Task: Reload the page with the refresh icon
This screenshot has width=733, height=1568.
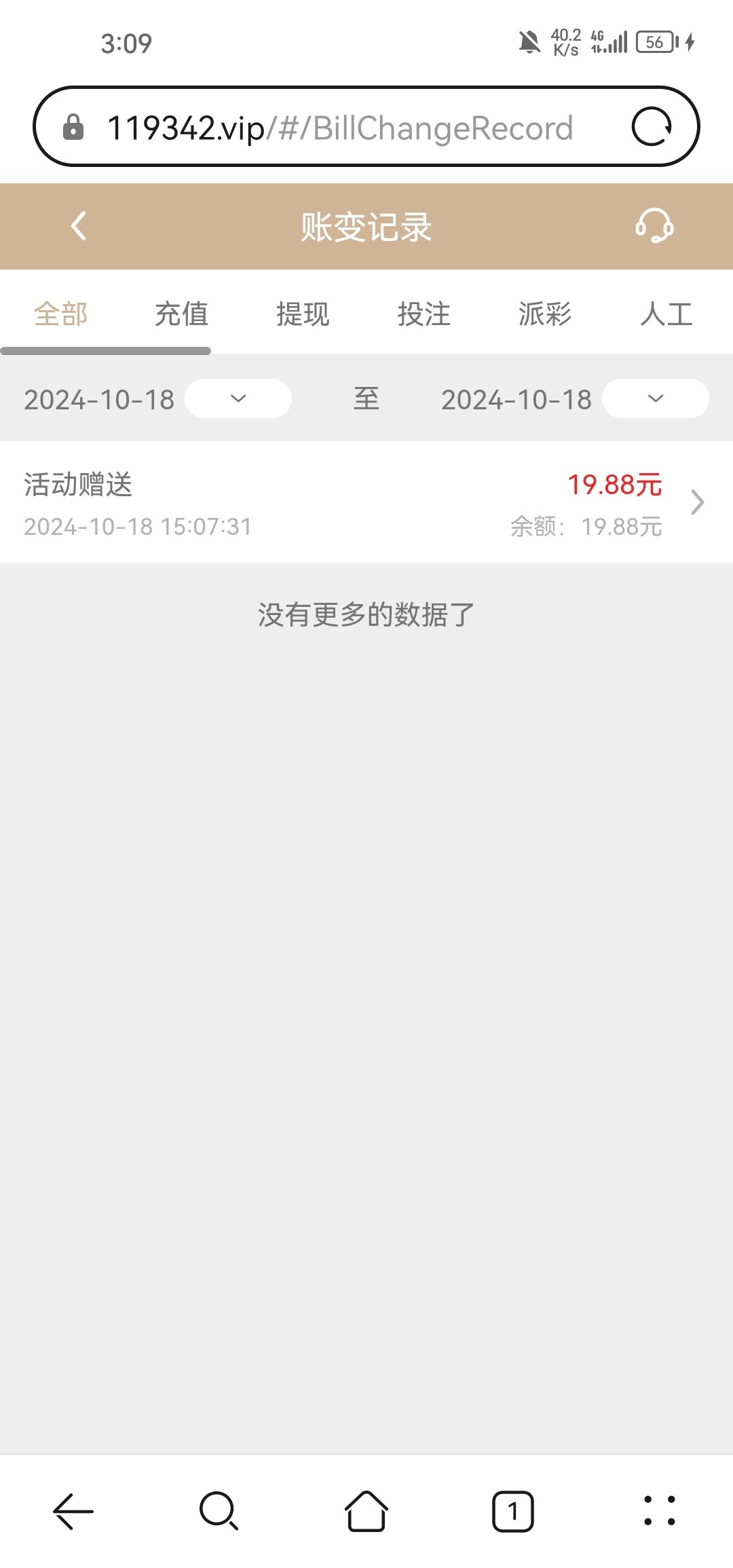Action: (x=654, y=127)
